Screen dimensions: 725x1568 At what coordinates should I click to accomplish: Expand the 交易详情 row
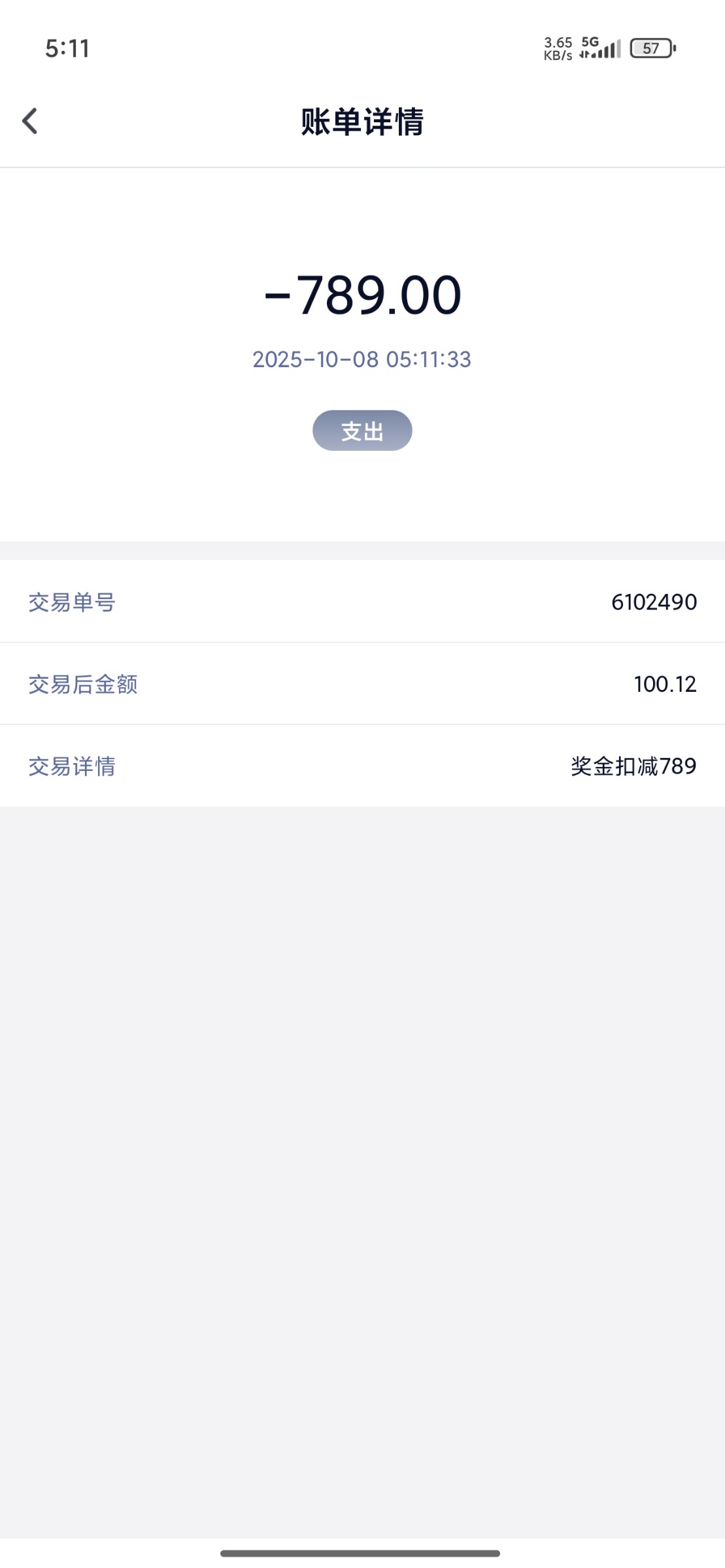pyautogui.click(x=363, y=766)
